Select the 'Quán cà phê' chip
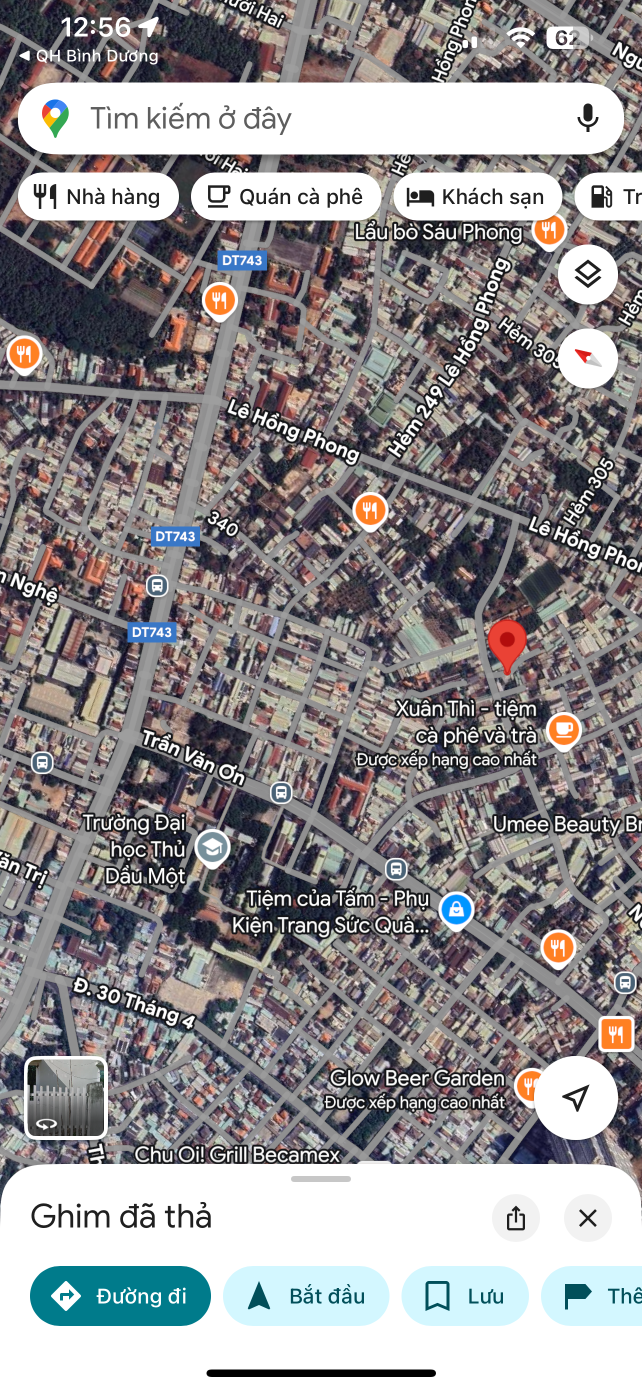Screen dimensions: 642x1389 [x=286, y=197]
